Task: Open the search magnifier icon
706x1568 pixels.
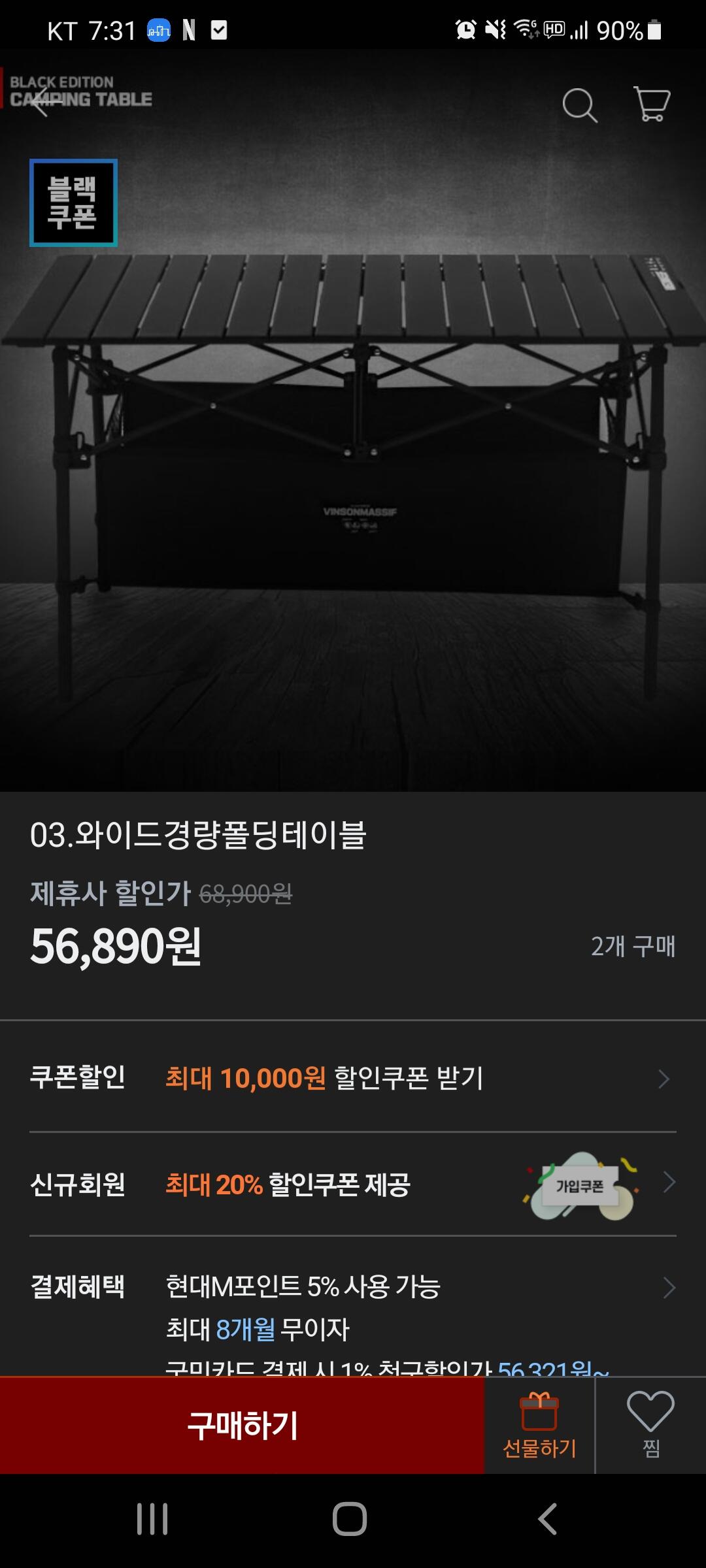Action: click(580, 105)
